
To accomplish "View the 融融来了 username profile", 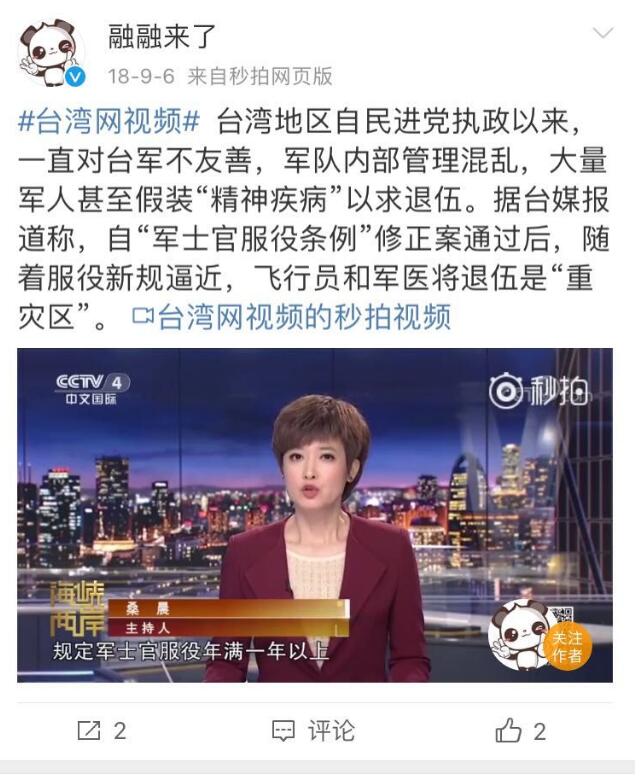I will (x=162, y=36).
